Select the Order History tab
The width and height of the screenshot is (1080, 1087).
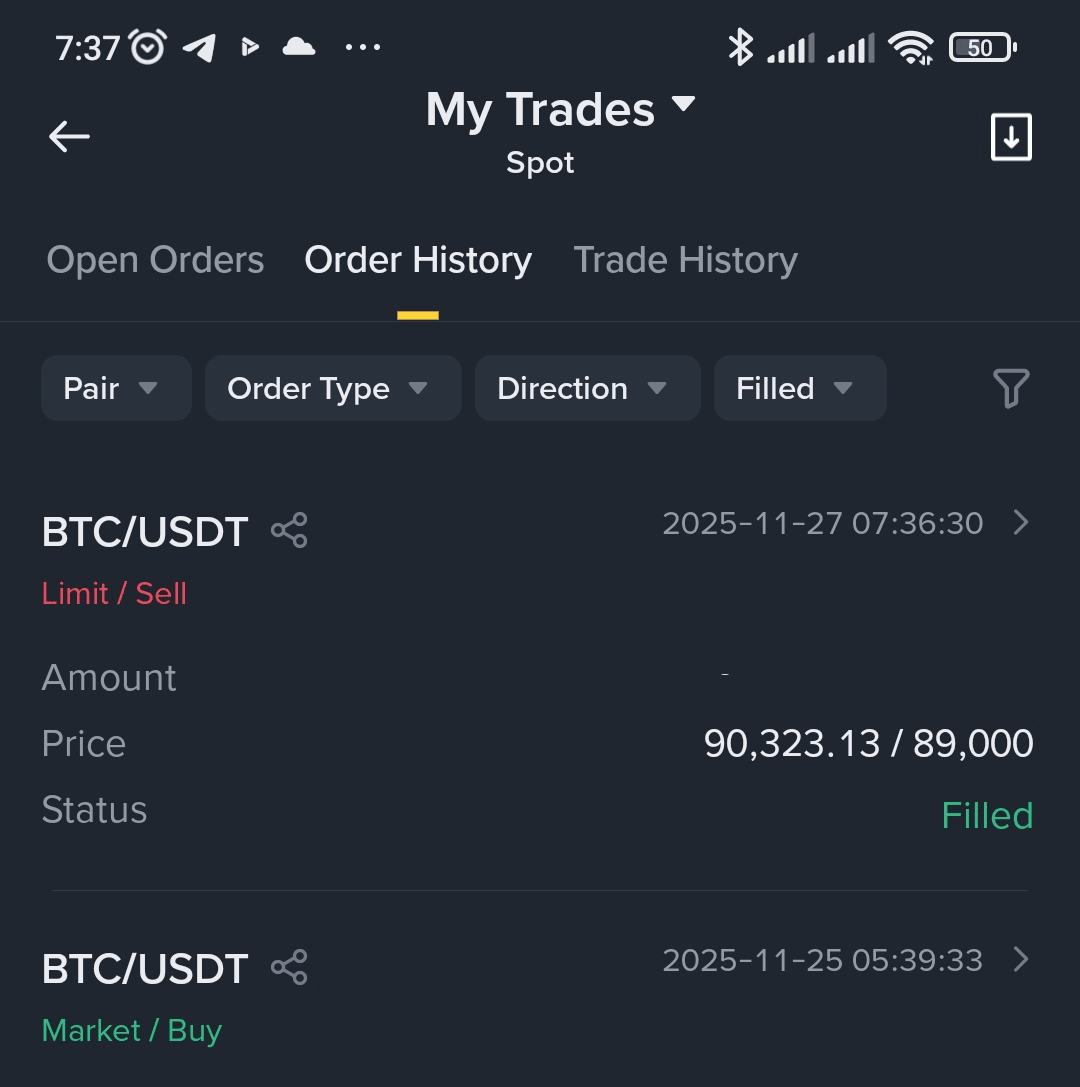tap(418, 260)
